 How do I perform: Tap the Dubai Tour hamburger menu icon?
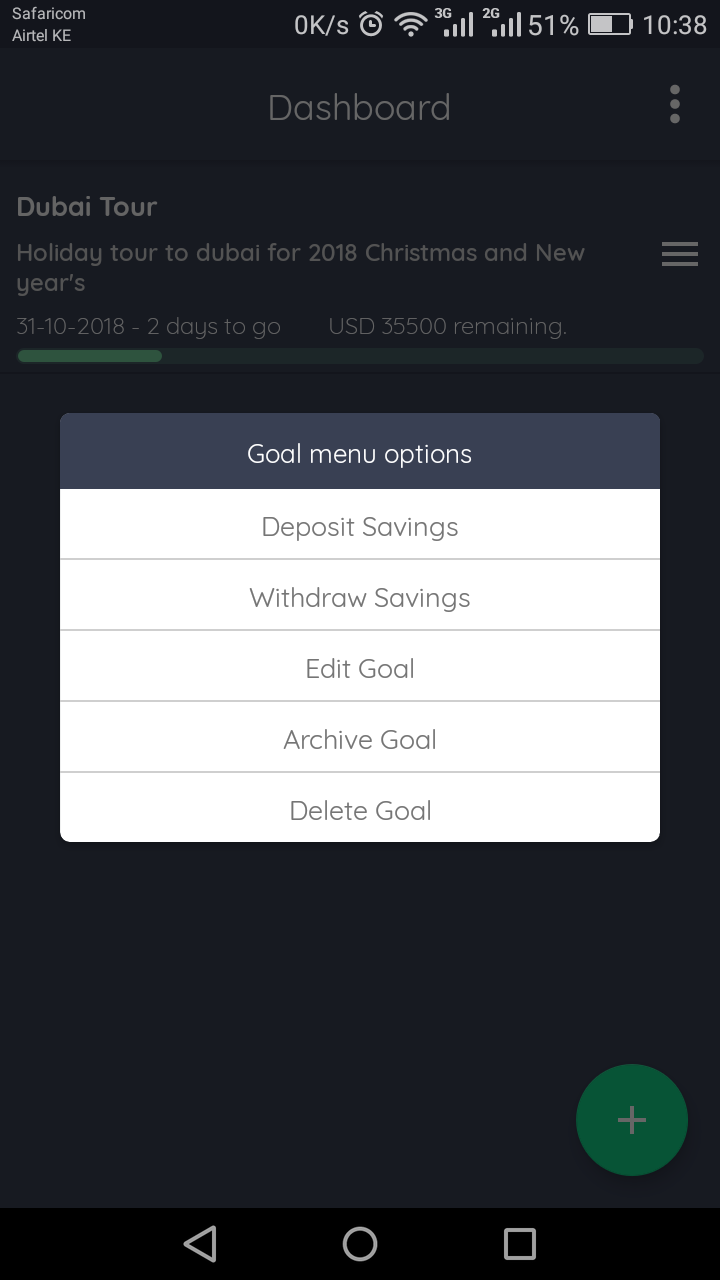coord(680,255)
